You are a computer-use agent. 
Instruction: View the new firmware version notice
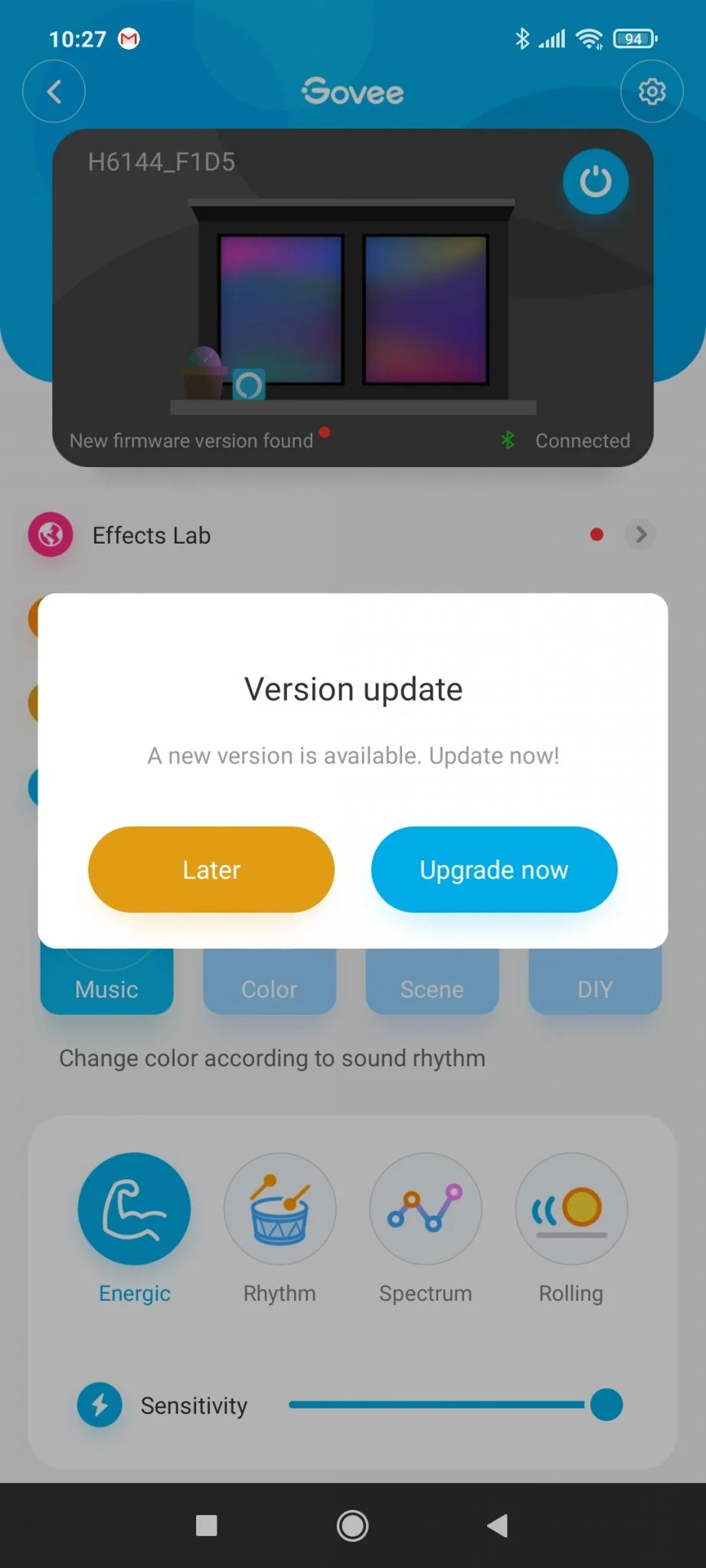(192, 441)
